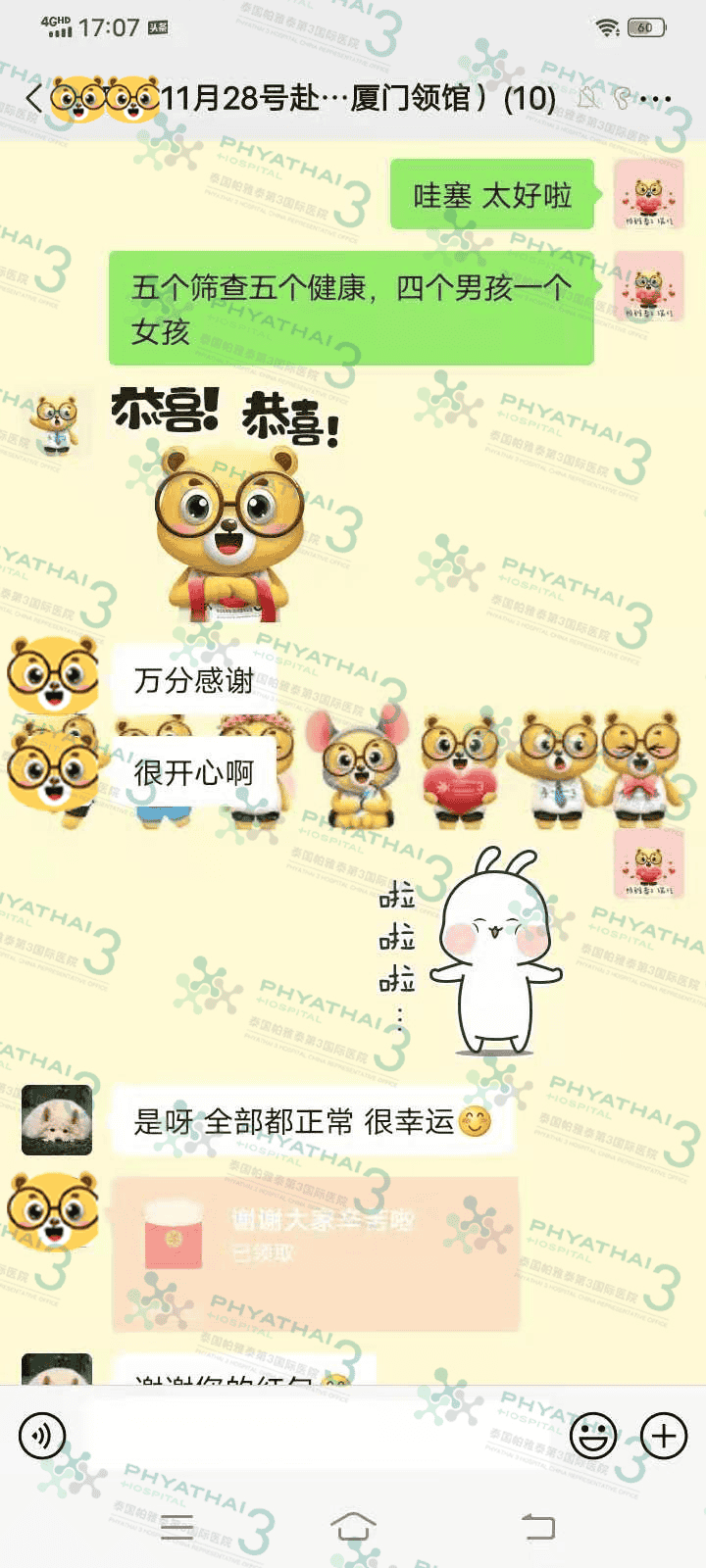The image size is (706, 1568).
Task: Open the plus attachments menu
Action: click(664, 1437)
